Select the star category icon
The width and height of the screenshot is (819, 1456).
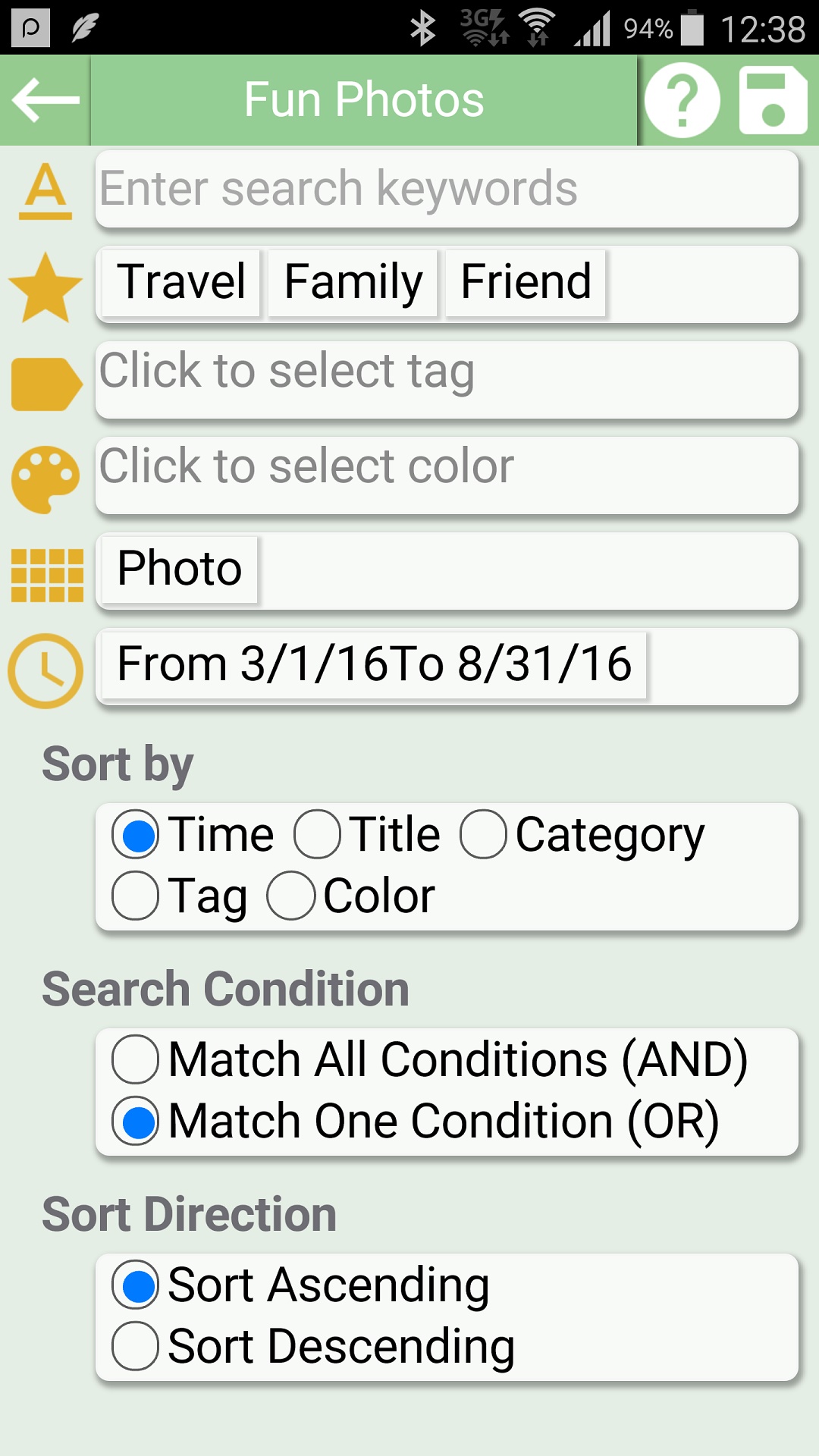coord(45,284)
